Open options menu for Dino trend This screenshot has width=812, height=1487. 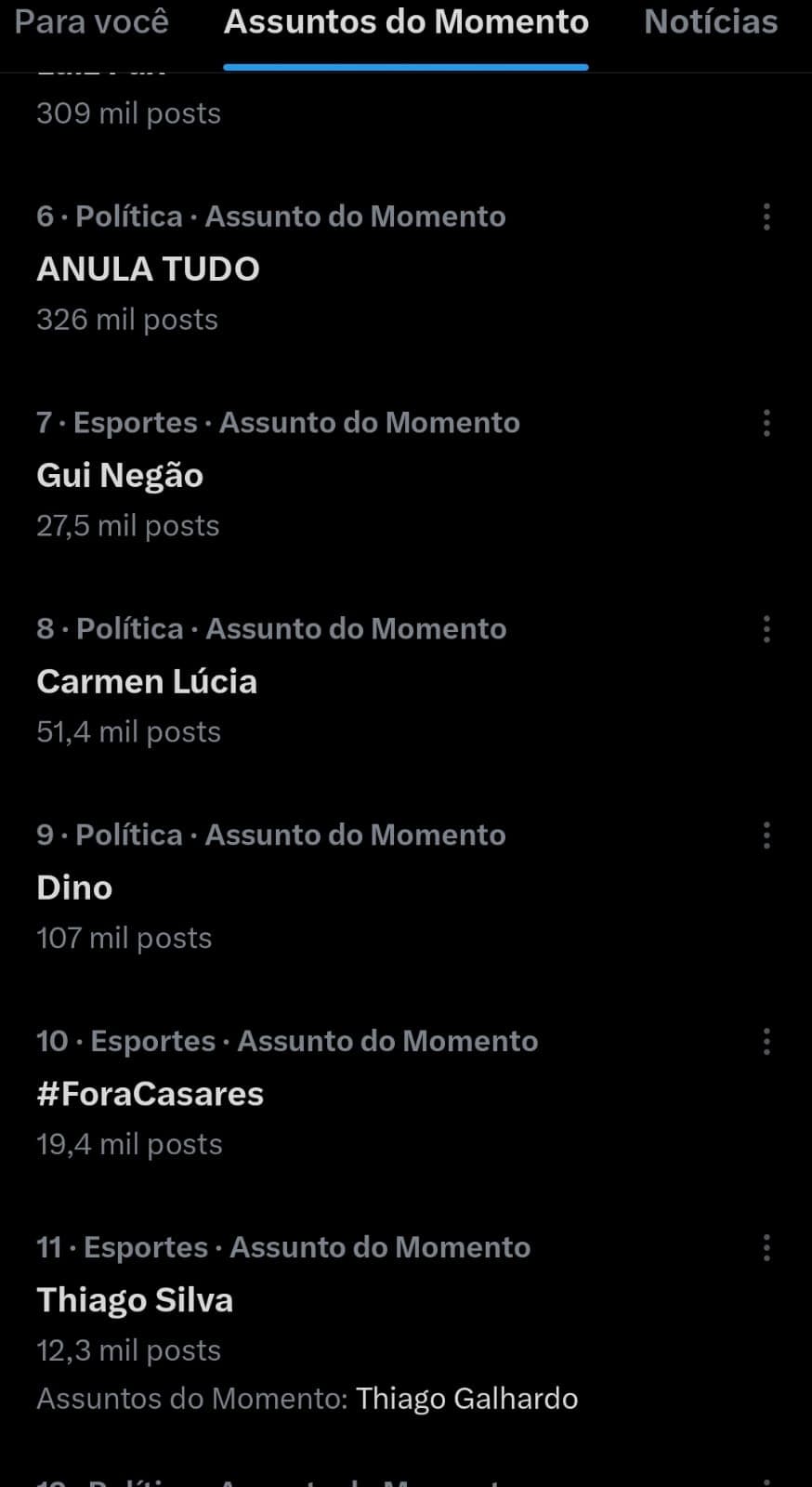click(766, 835)
